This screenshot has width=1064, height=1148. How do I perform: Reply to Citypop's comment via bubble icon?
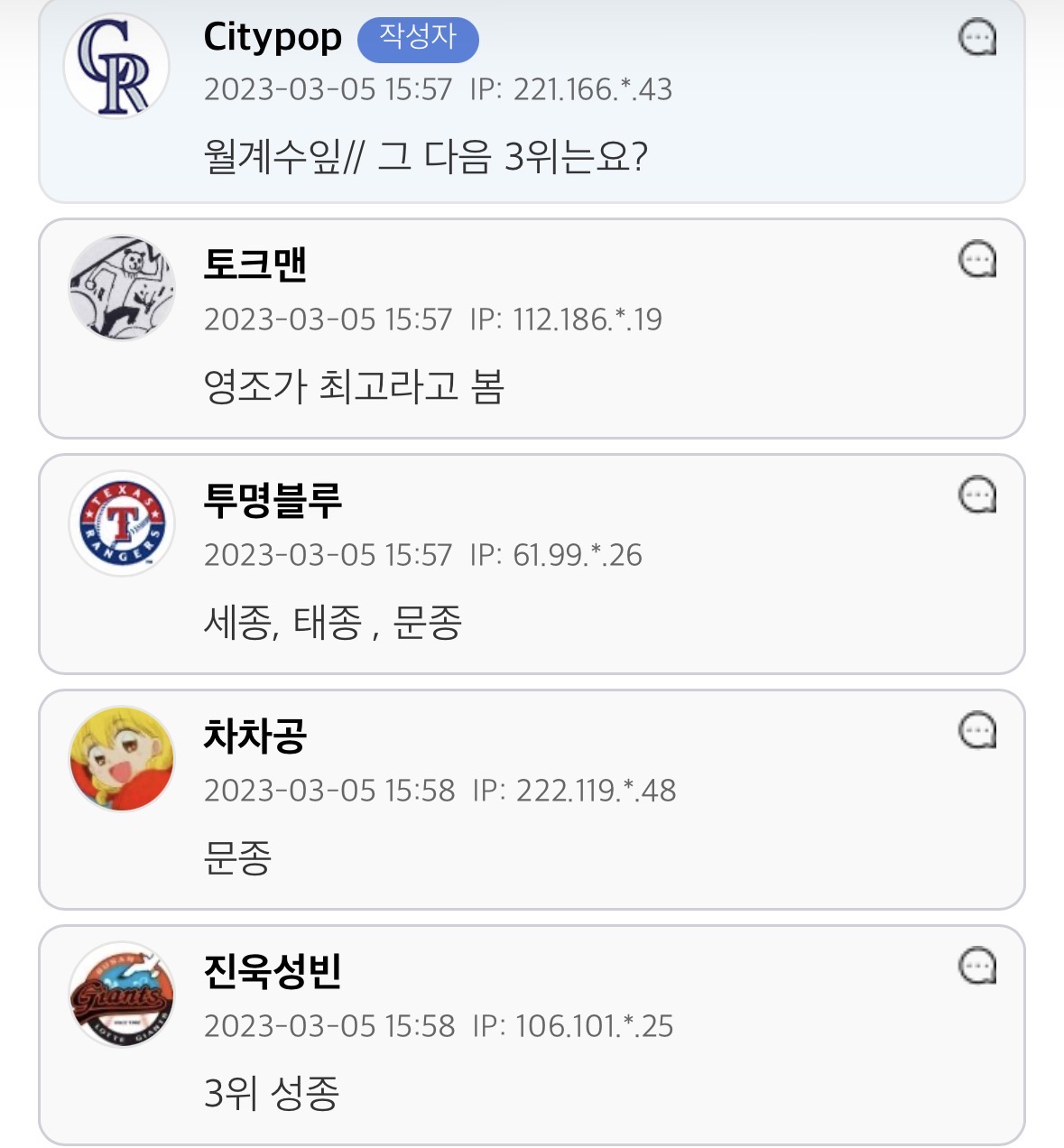click(x=976, y=39)
